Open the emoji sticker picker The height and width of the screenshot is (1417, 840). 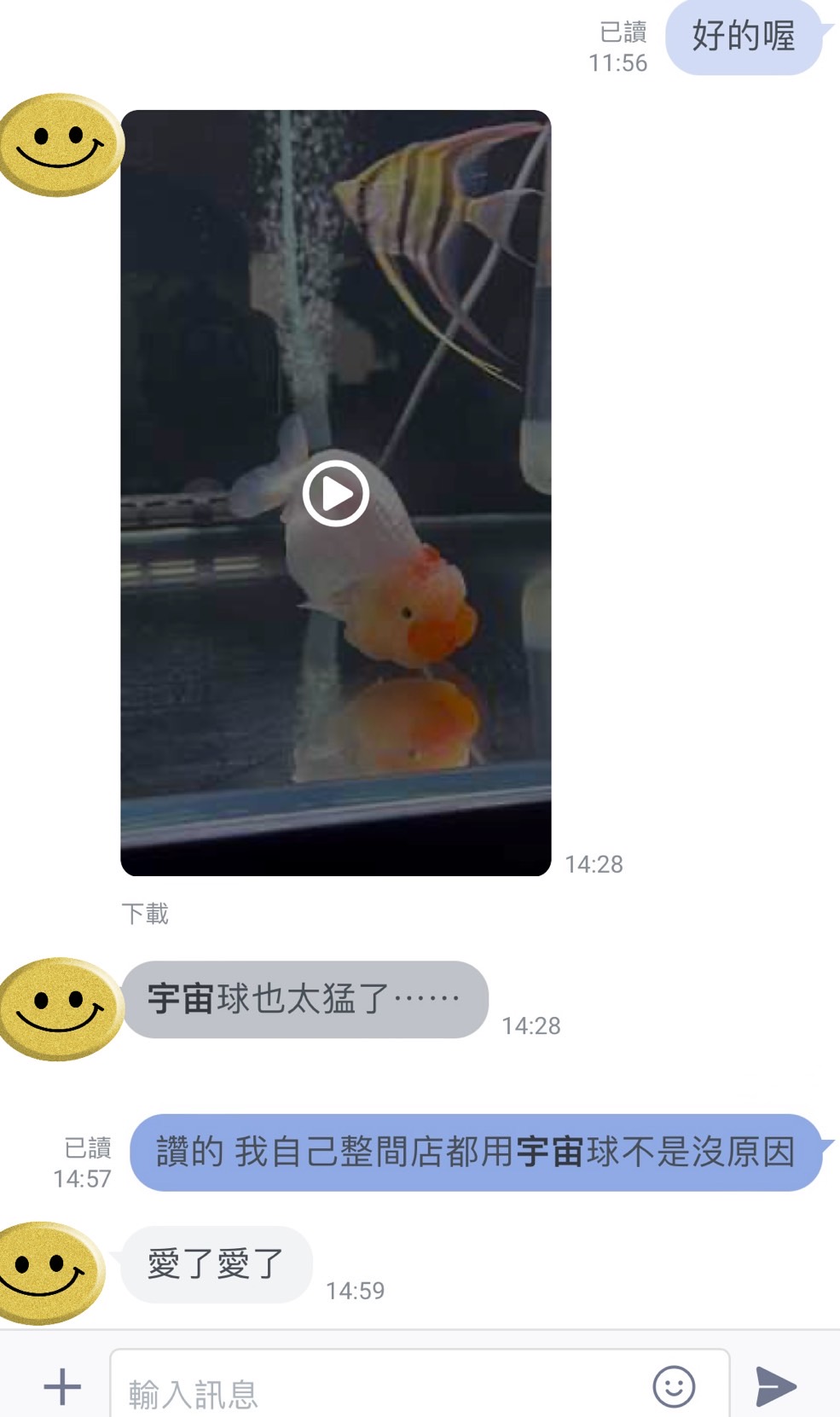674,1386
